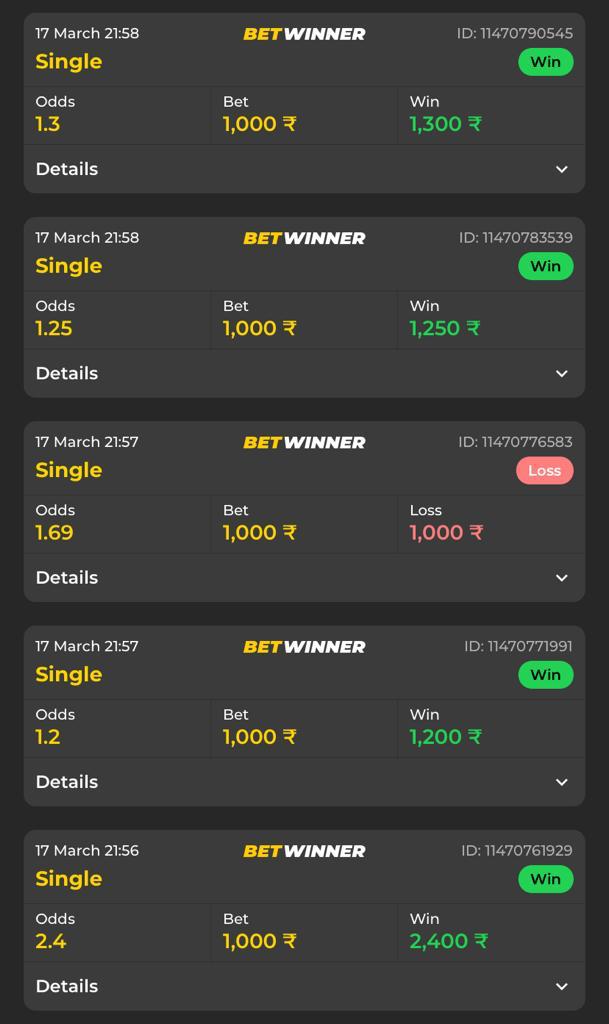
Task: Expand Details of the lost 1.69 odds bet
Action: (304, 578)
